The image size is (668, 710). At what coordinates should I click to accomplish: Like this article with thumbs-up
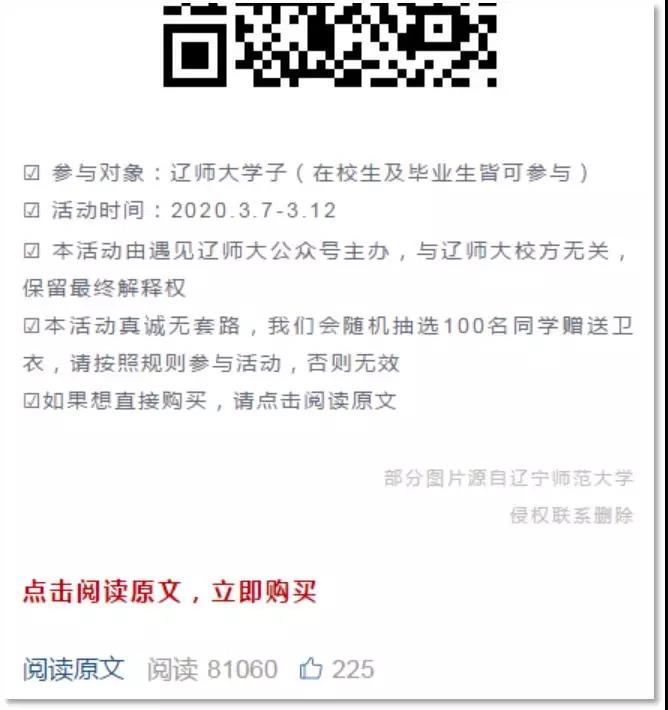click(311, 668)
